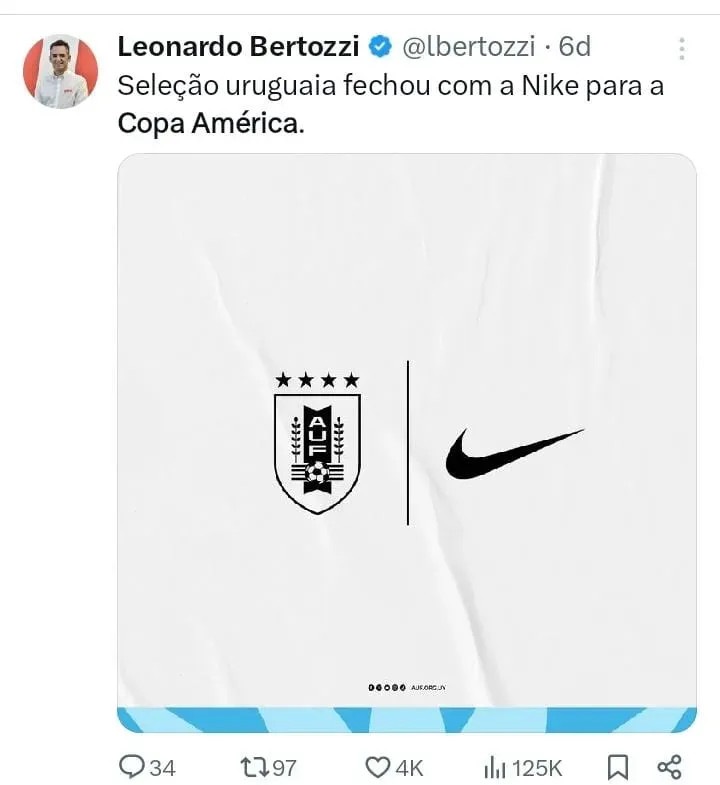View the AUF and Nike image
Viewport: 720px width, 785px height.
[406, 442]
